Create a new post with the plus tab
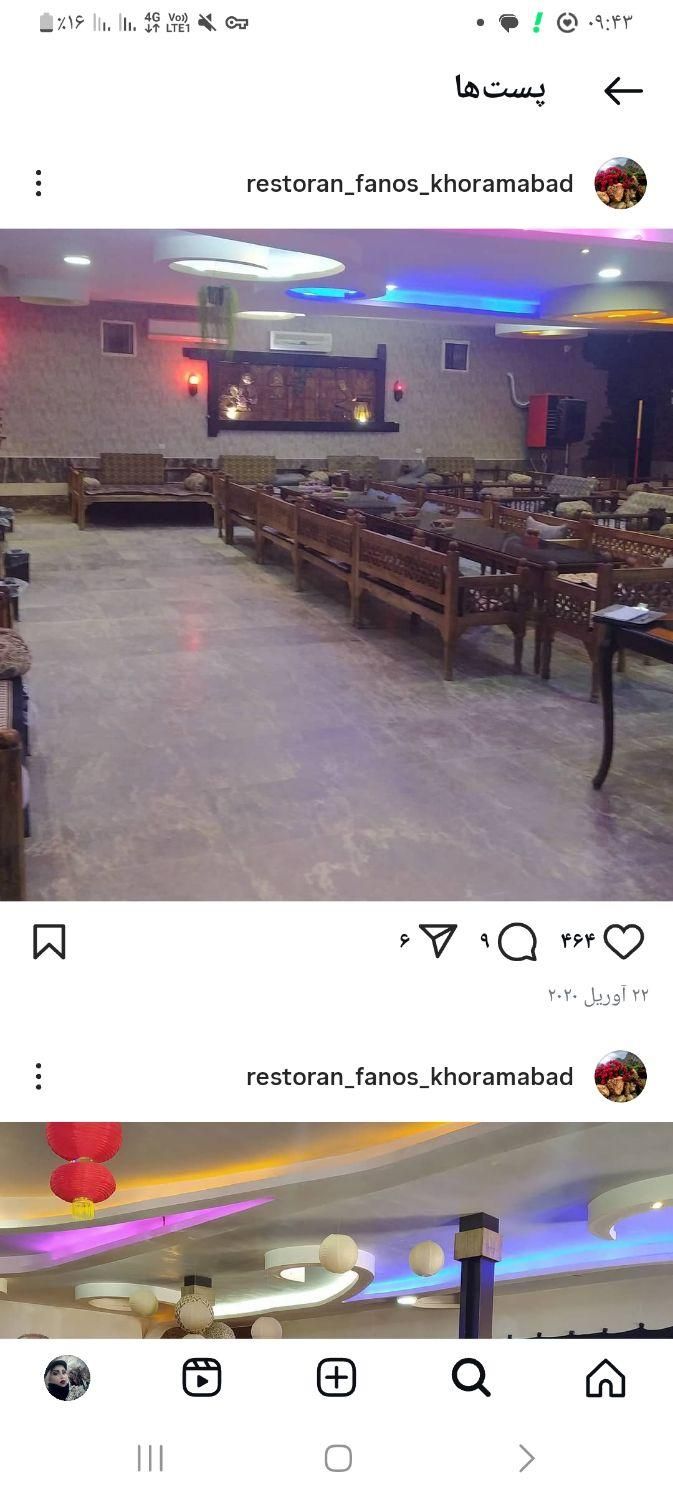673x1500 pixels. (337, 1378)
